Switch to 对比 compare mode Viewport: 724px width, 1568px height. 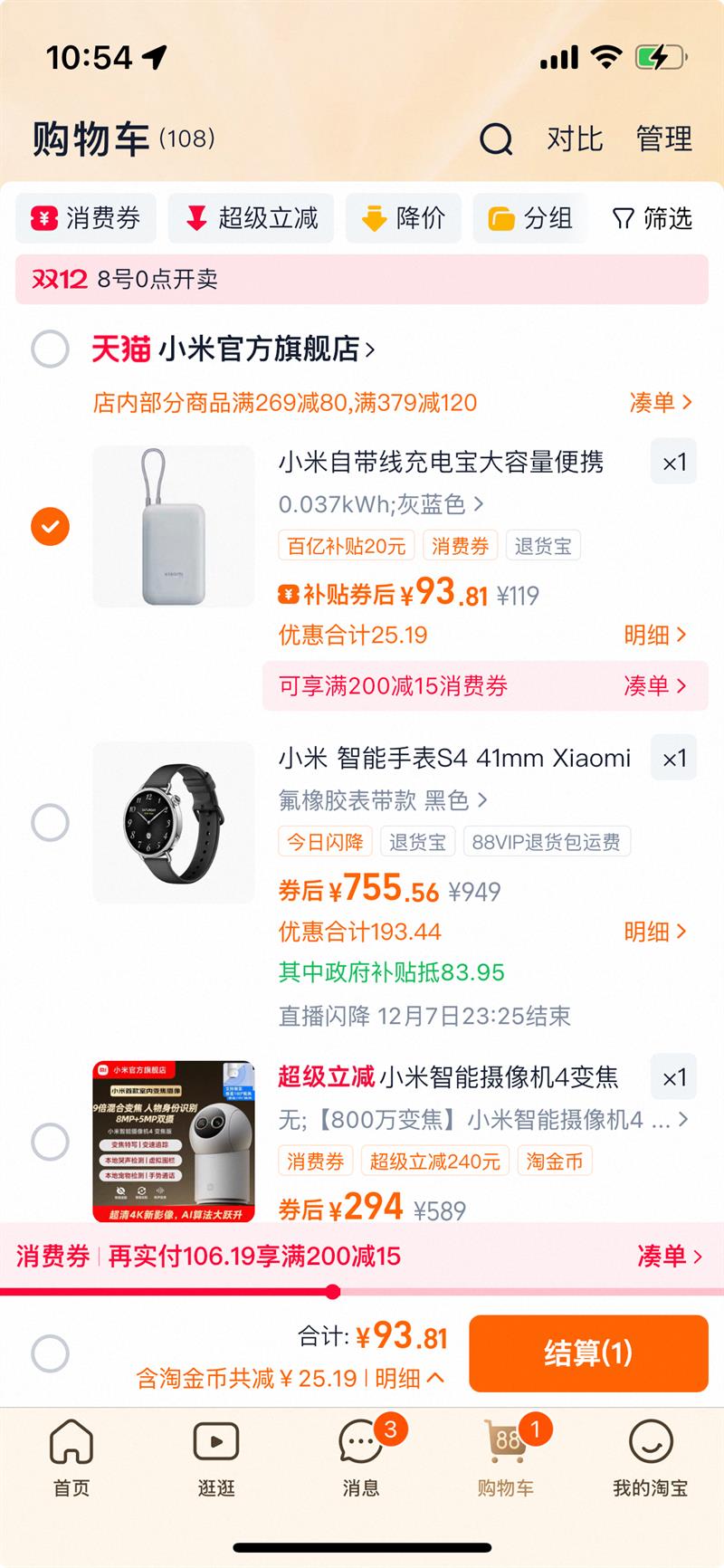(x=573, y=140)
